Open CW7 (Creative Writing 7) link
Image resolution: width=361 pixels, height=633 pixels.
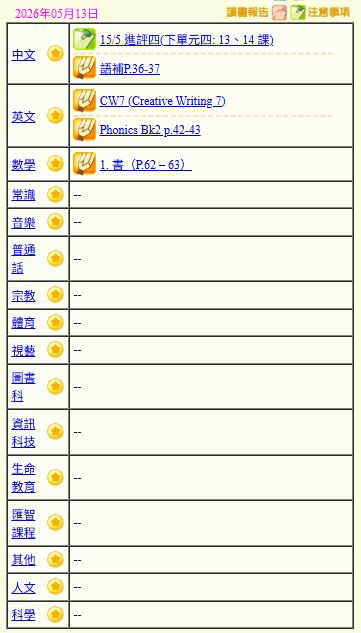(162, 101)
